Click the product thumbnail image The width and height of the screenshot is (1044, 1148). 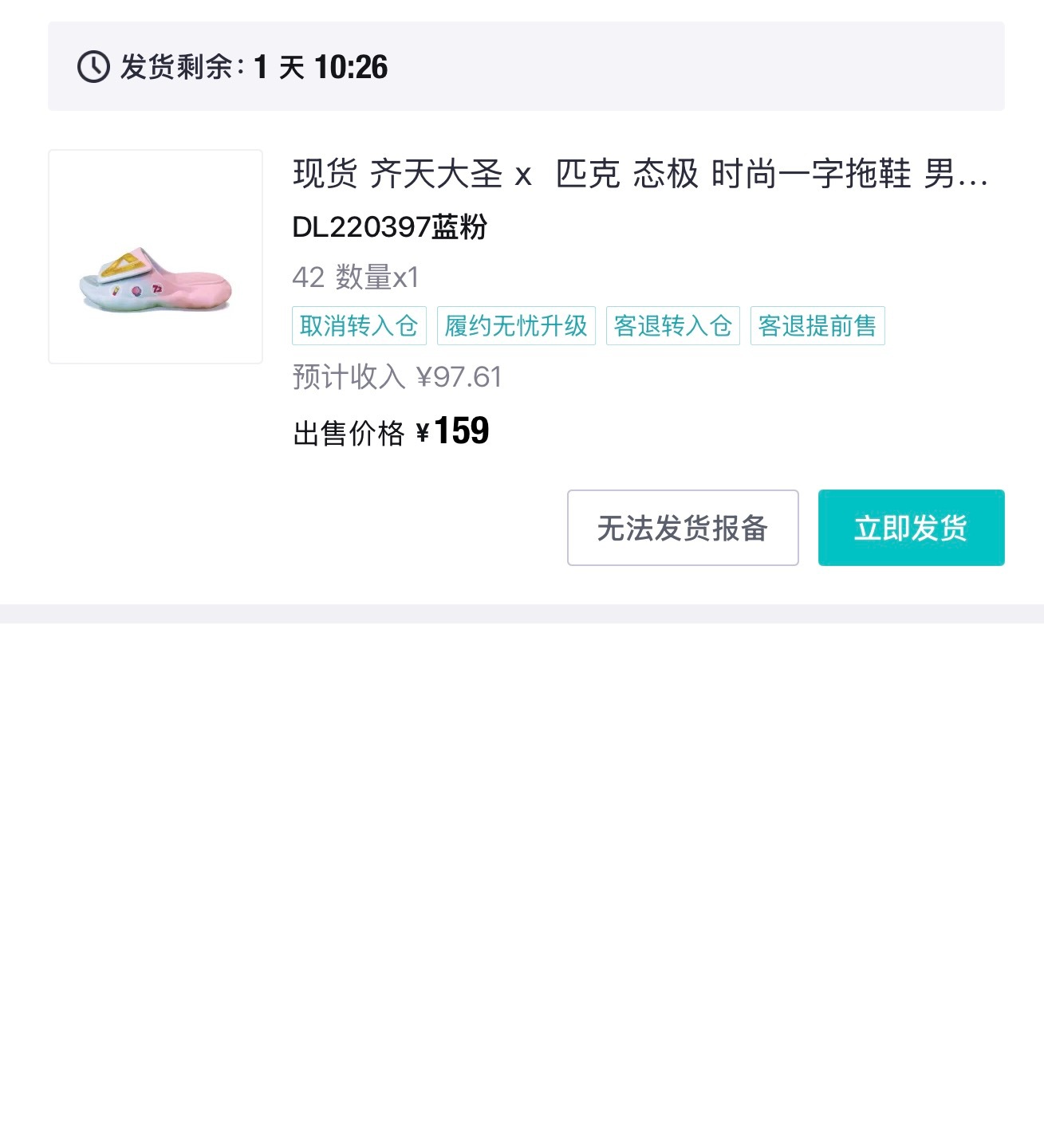point(155,255)
